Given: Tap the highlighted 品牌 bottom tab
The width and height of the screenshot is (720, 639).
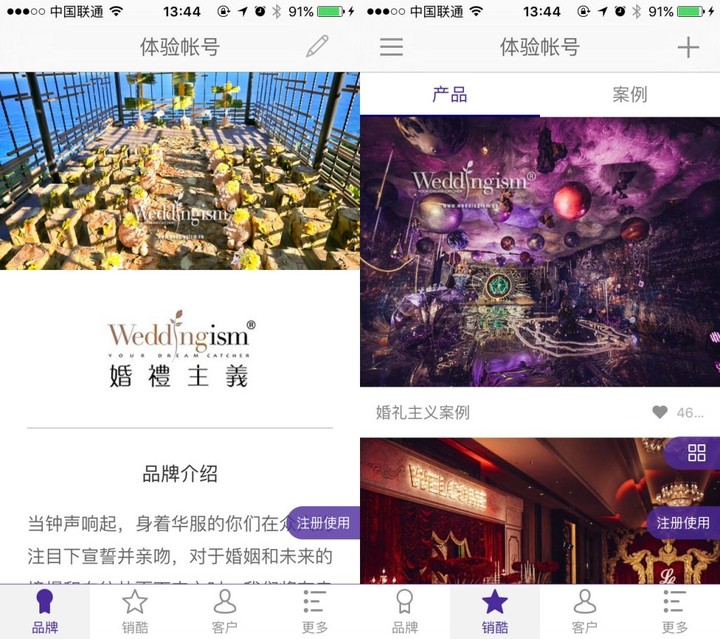Looking at the screenshot, I should [44, 611].
